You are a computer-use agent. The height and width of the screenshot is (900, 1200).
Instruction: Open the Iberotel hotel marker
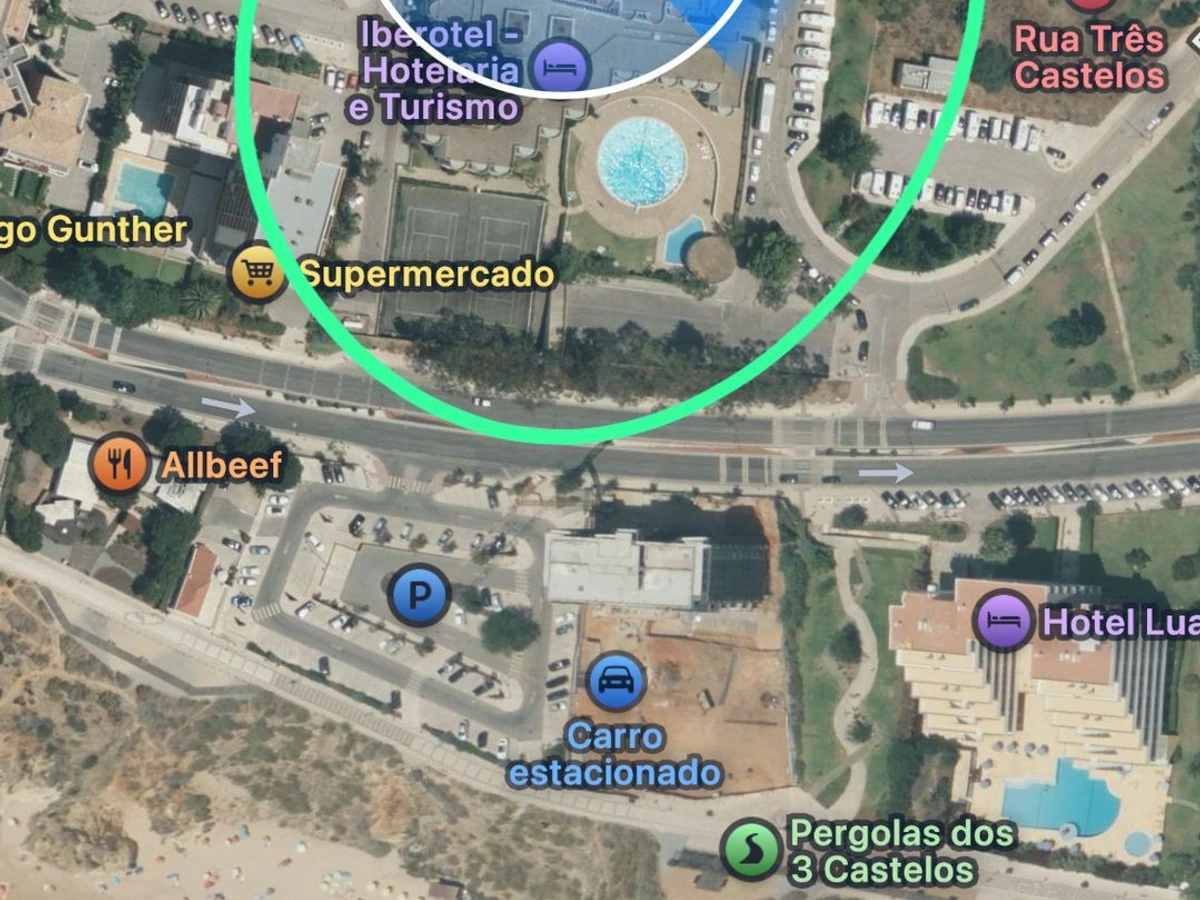(x=559, y=68)
